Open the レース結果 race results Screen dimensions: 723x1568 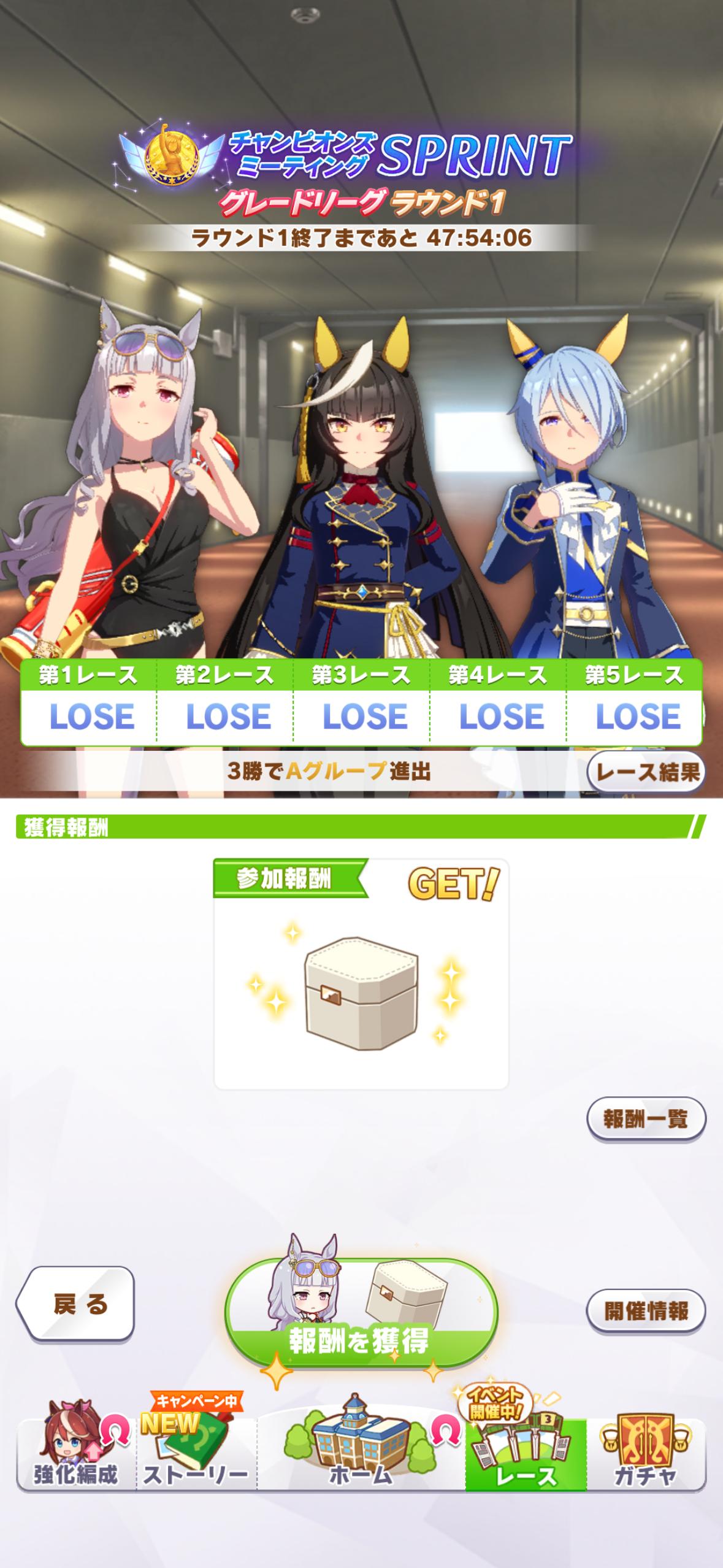pyautogui.click(x=646, y=772)
